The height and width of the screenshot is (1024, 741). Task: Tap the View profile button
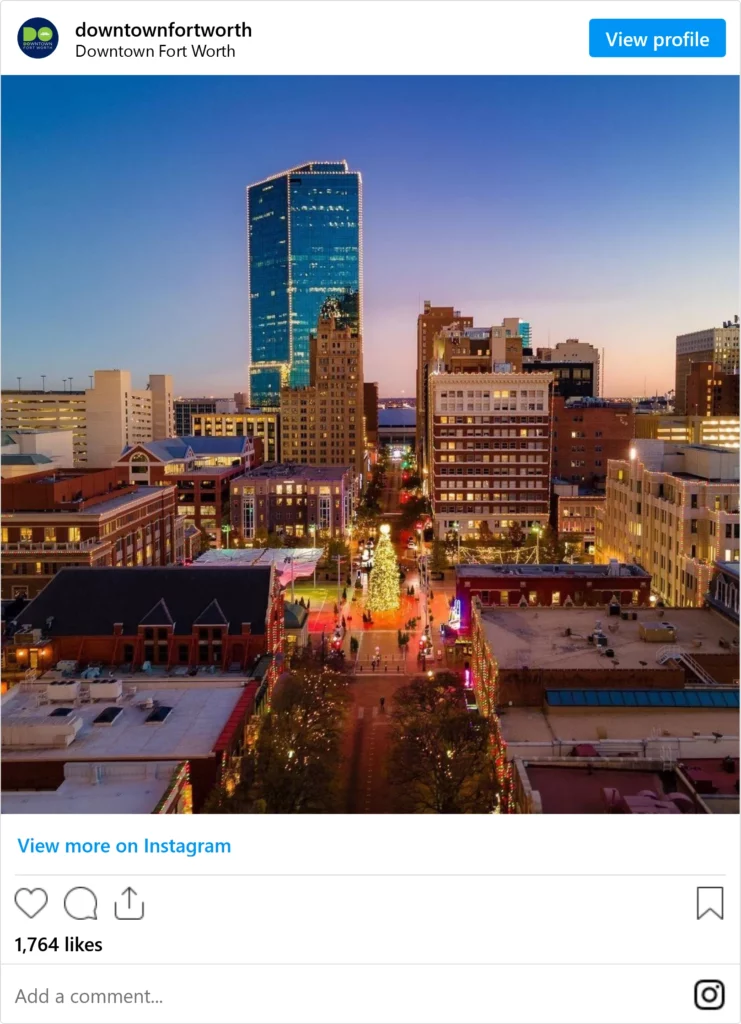(657, 39)
